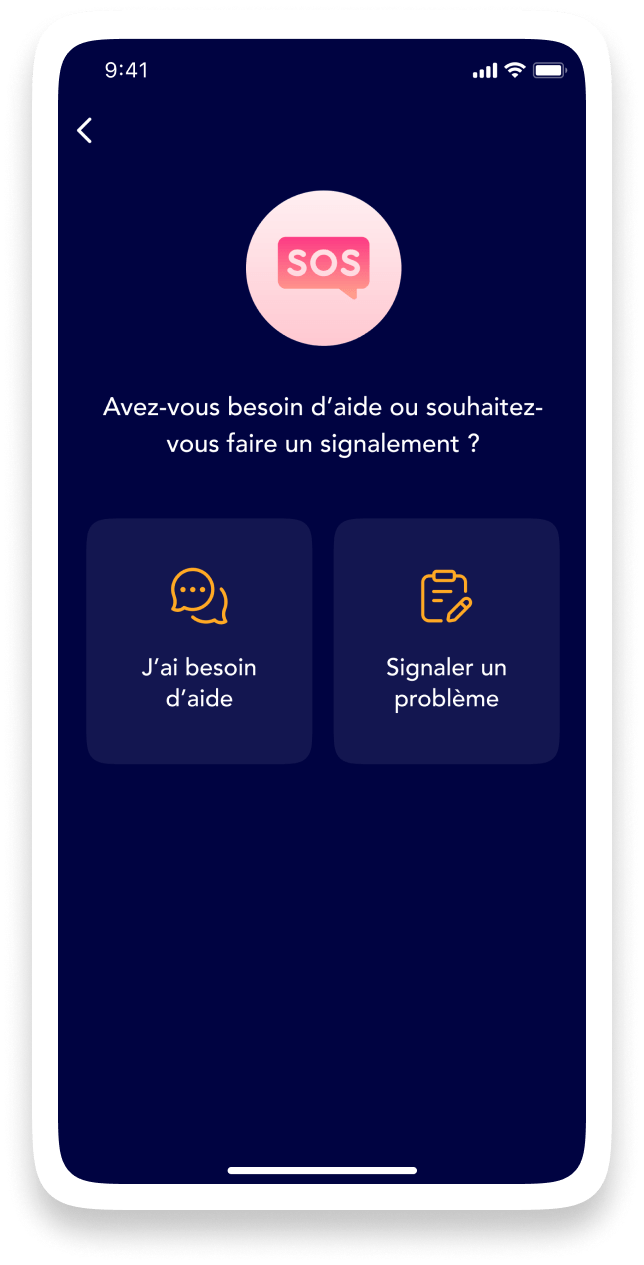Go back using the top-left arrow
Viewport: 644px width, 1265px height.
click(x=85, y=130)
